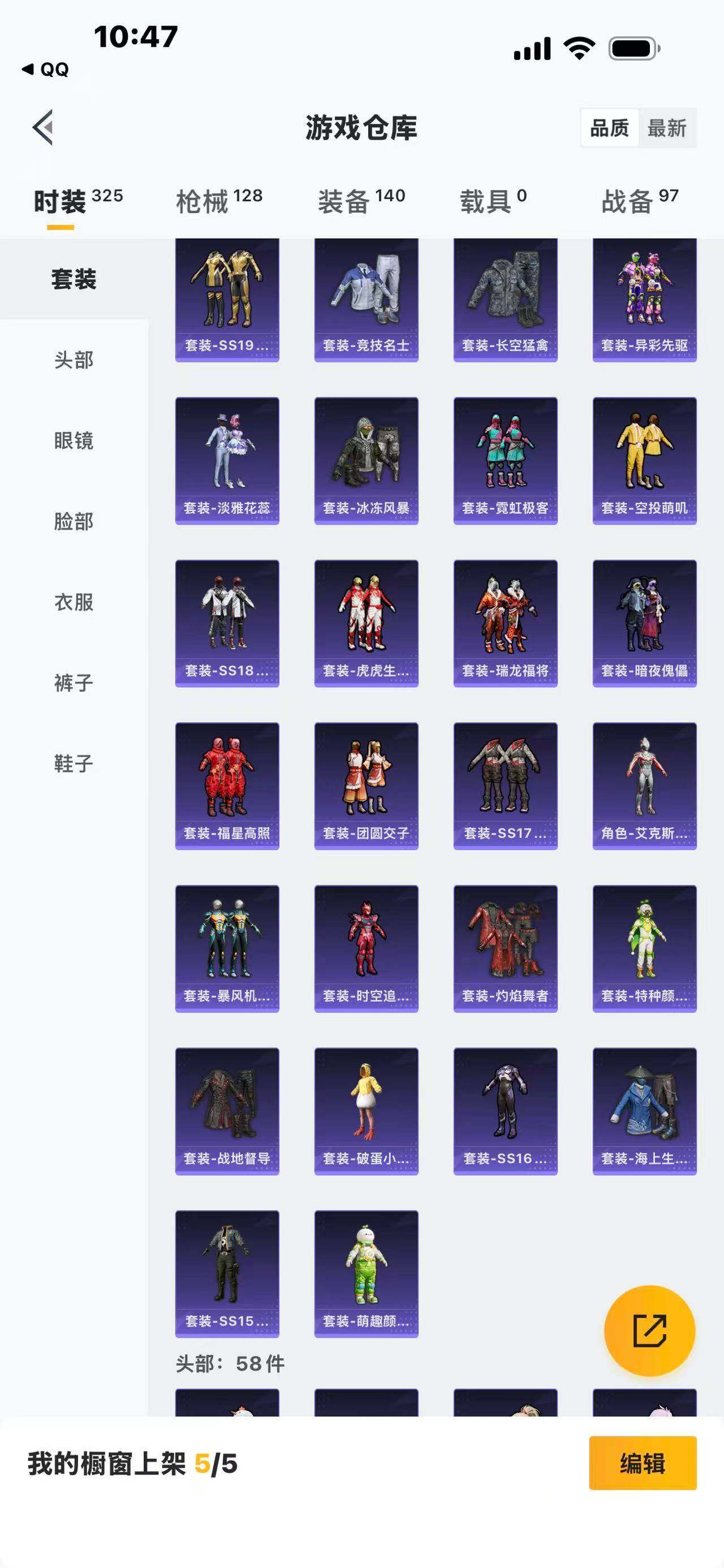Go back using the top-left arrow

[42, 128]
